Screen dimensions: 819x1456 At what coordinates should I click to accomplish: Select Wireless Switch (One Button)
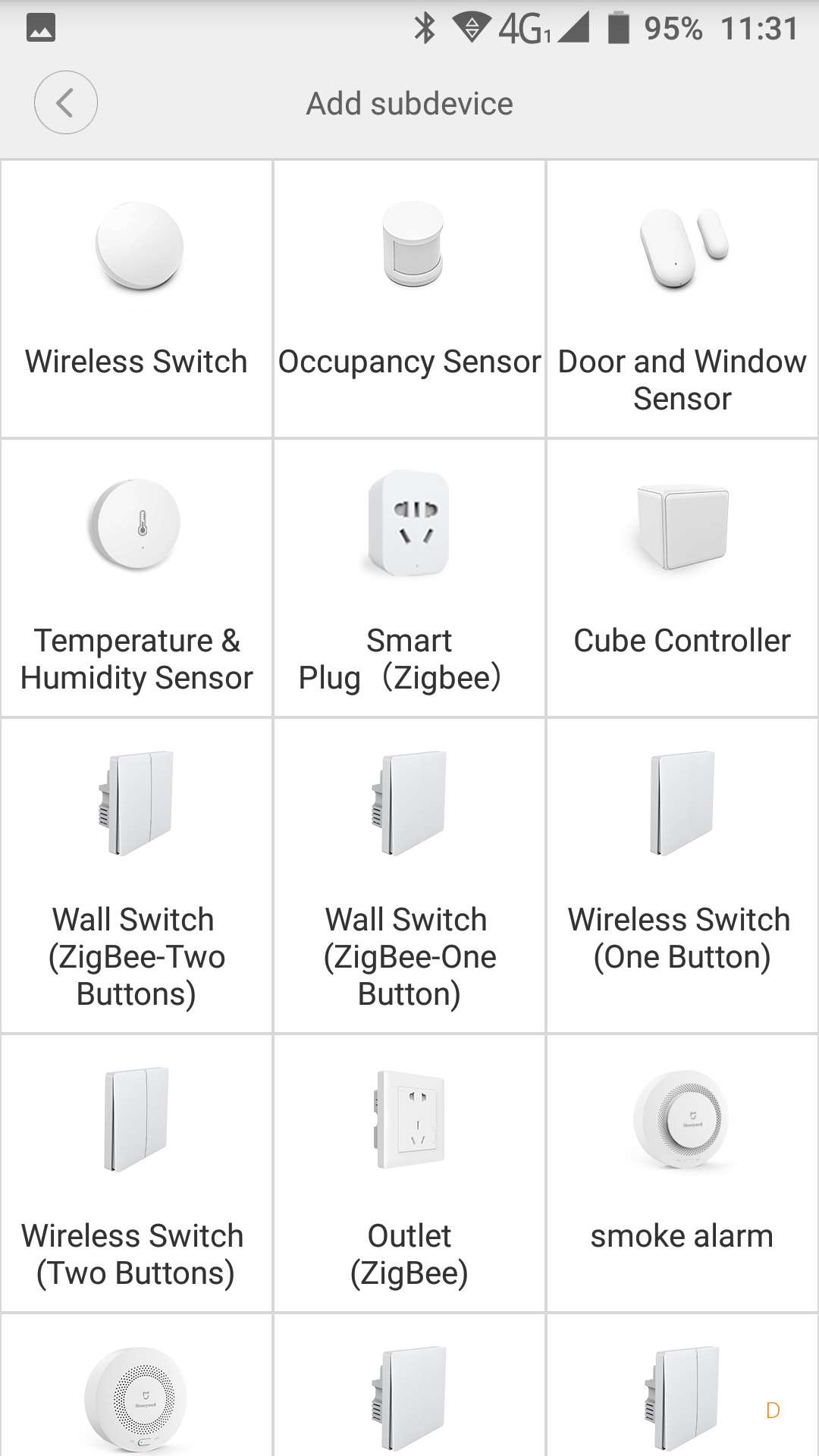pyautogui.click(x=682, y=875)
